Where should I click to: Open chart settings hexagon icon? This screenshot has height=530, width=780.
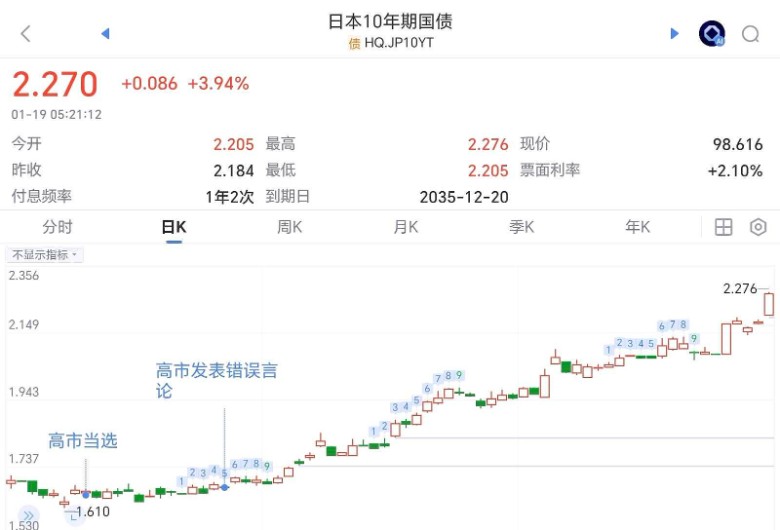click(758, 227)
